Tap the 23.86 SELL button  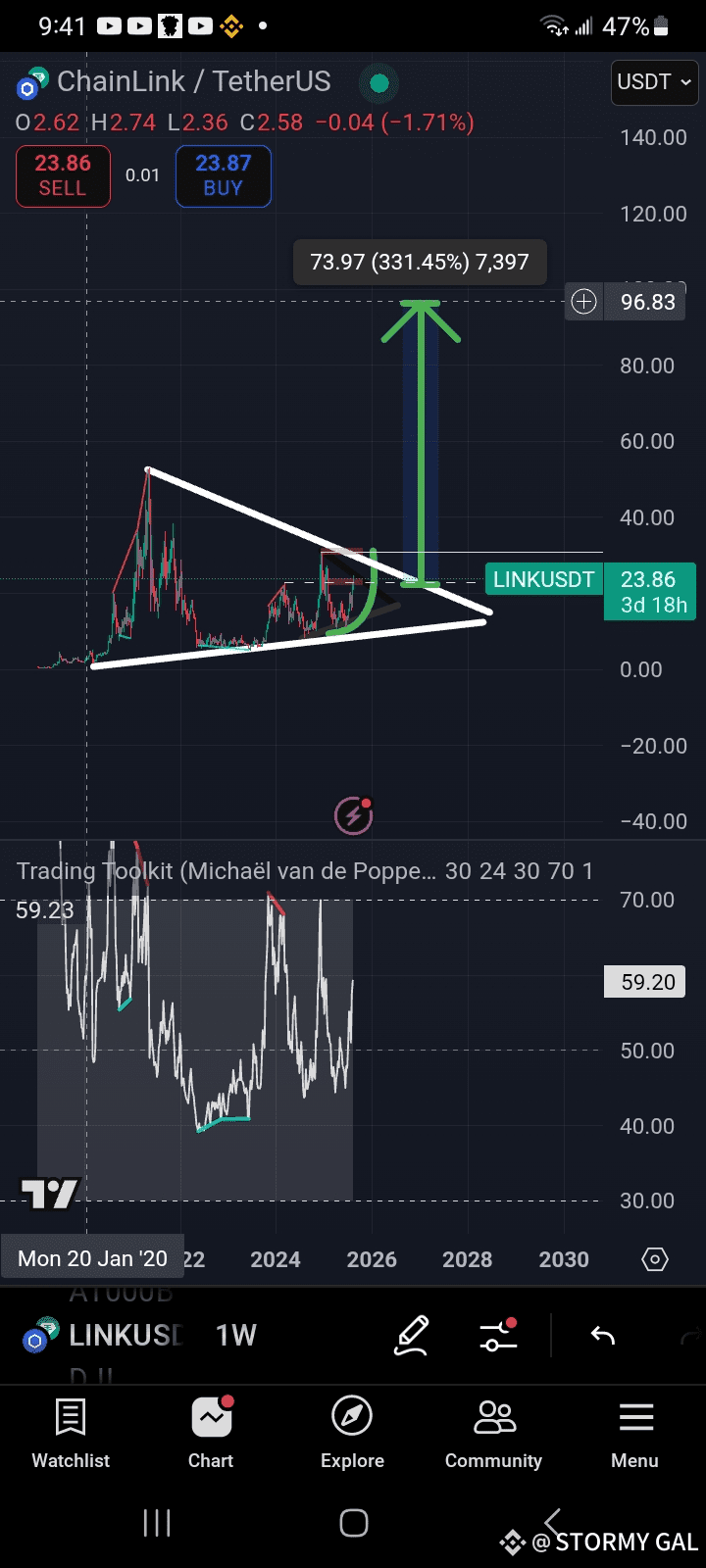point(63,176)
